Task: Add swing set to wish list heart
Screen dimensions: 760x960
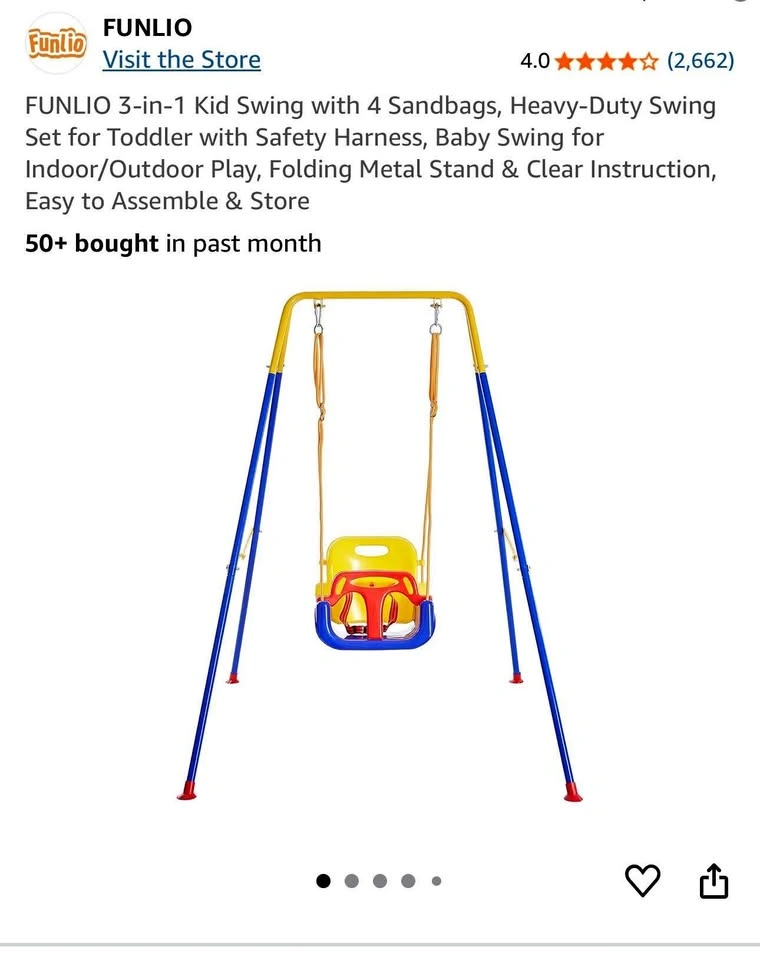Action: click(642, 880)
